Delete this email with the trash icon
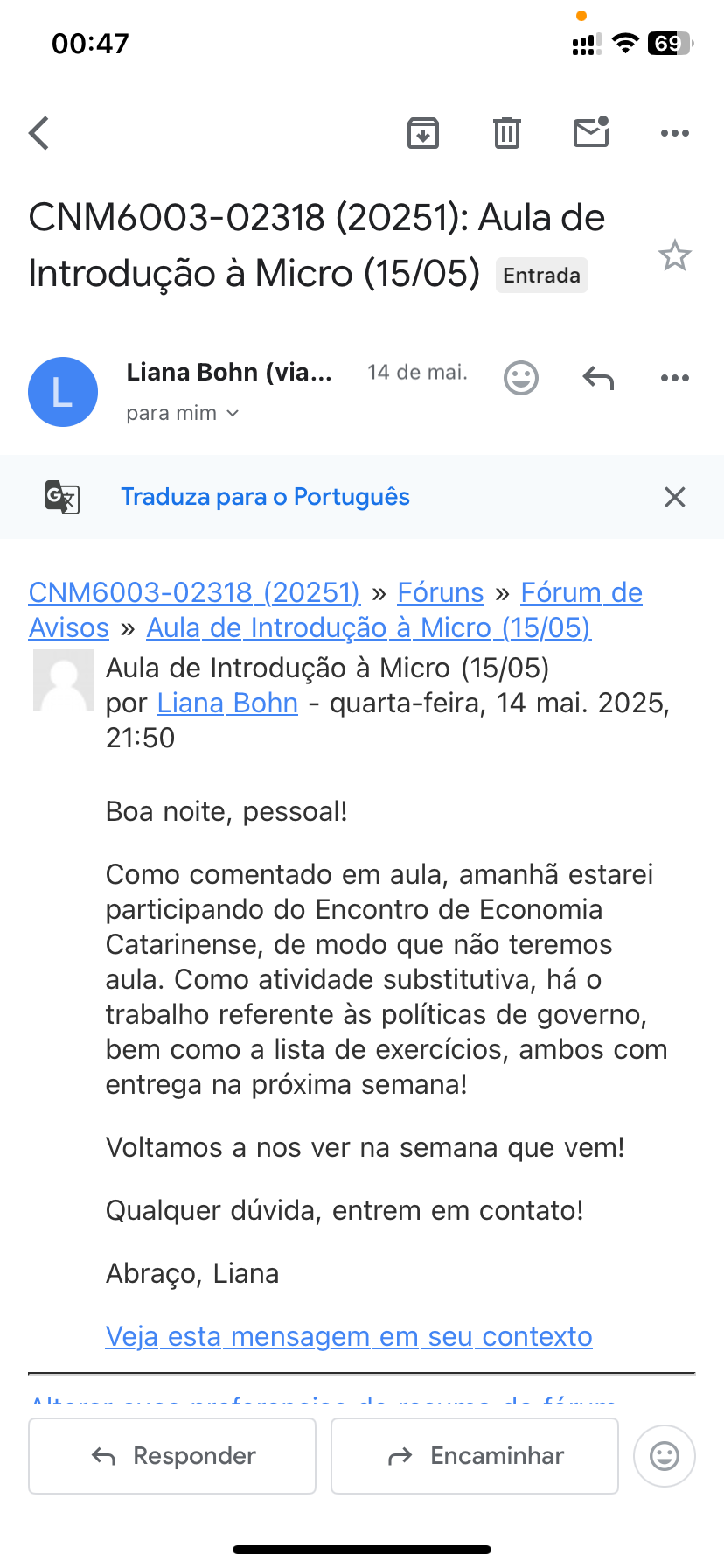The width and height of the screenshot is (724, 1568). (507, 133)
